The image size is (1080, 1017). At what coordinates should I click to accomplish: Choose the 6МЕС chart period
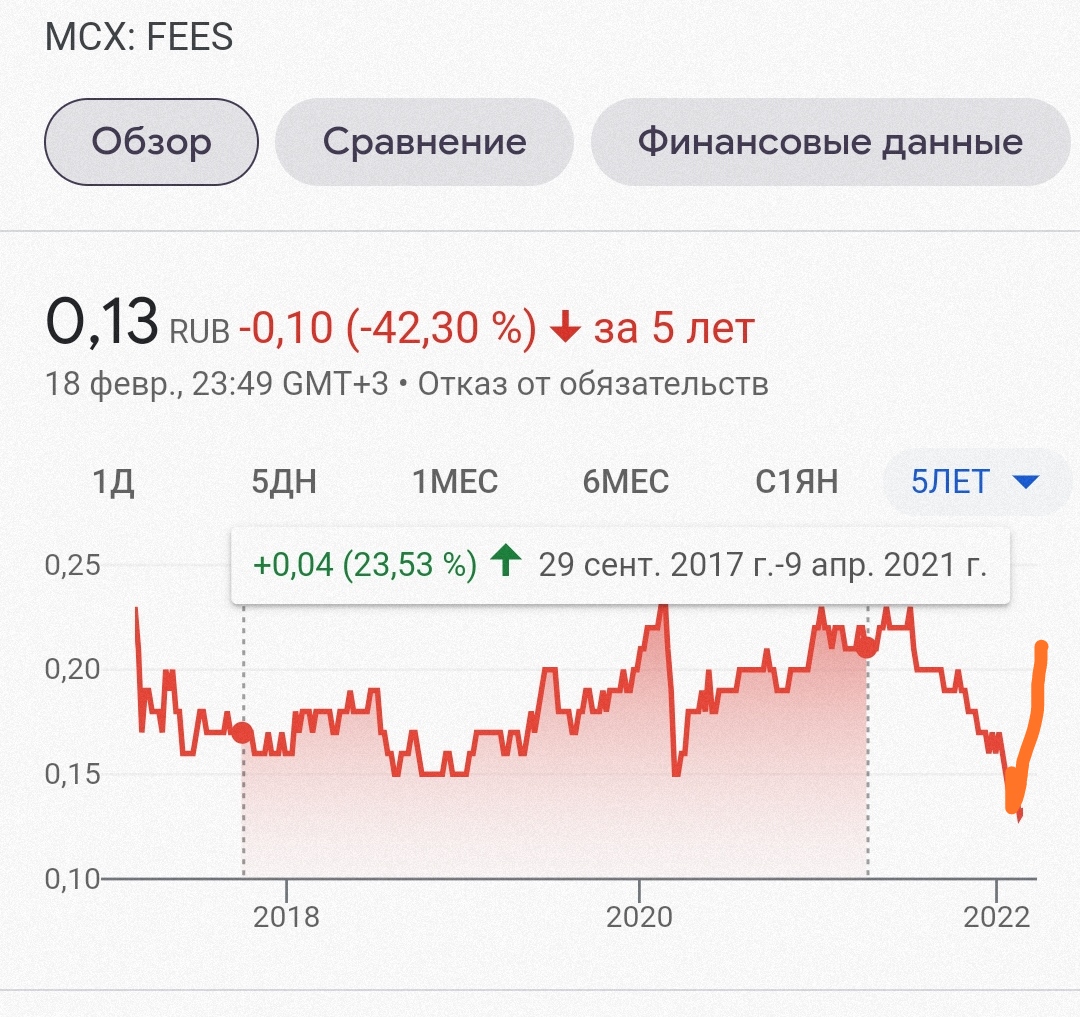click(x=626, y=483)
